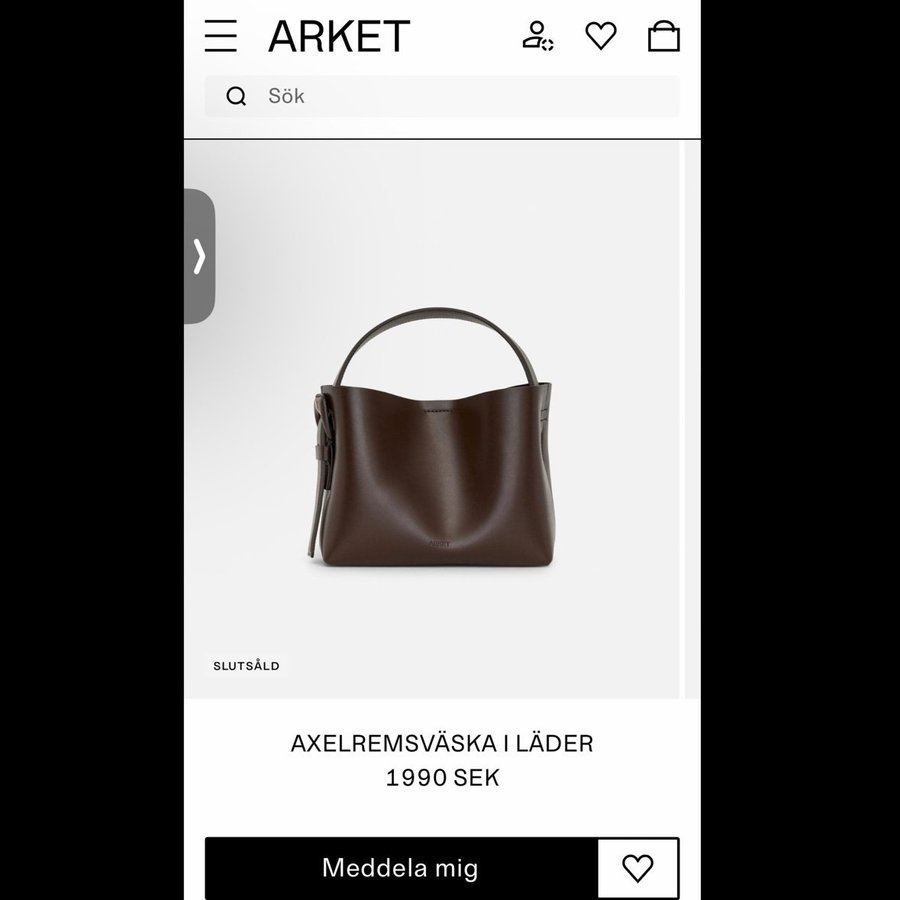Open the account profile icon

pos(537,36)
